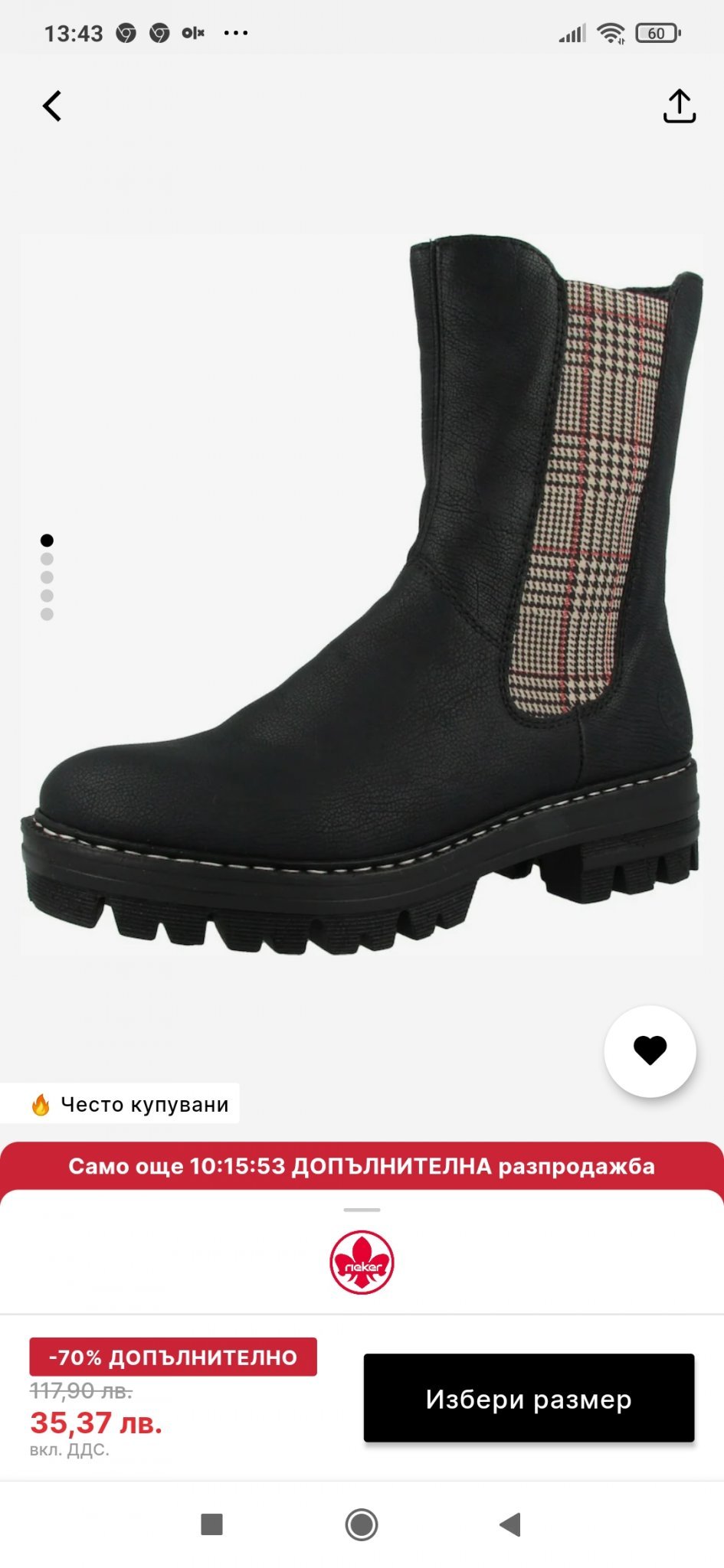The image size is (724, 1568).
Task: Share this Rieker boot product
Action: click(679, 106)
